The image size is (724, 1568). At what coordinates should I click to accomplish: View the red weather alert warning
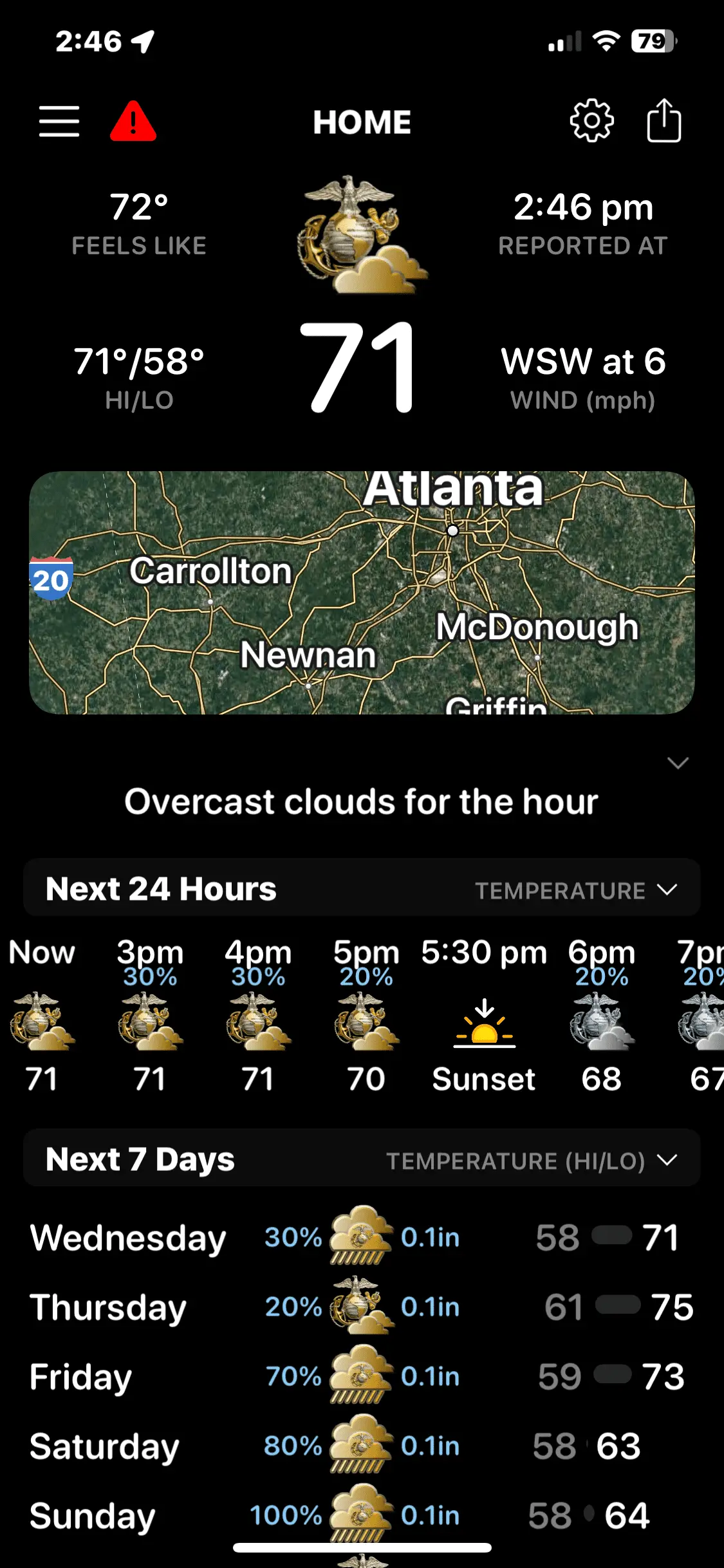pyautogui.click(x=133, y=122)
